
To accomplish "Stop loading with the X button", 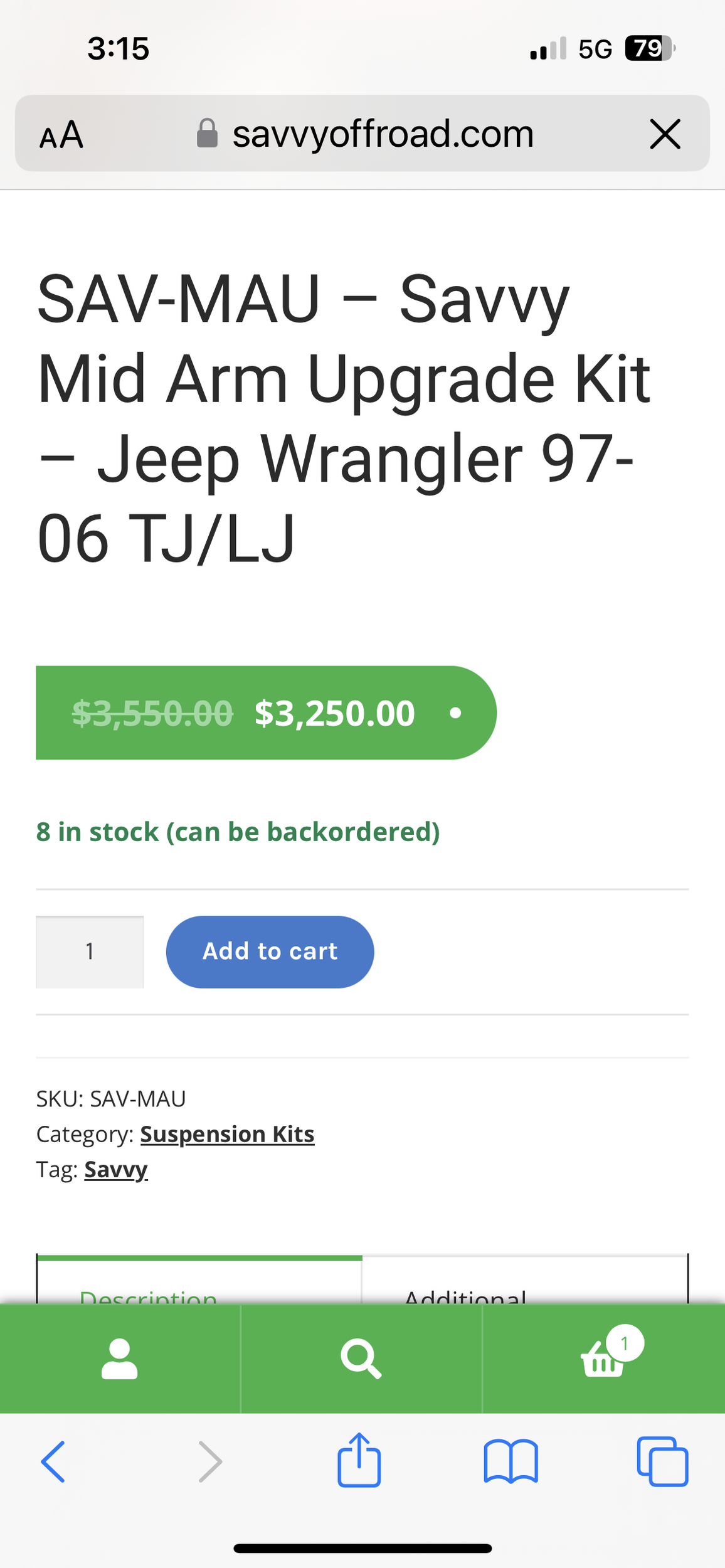I will pyautogui.click(x=665, y=134).
